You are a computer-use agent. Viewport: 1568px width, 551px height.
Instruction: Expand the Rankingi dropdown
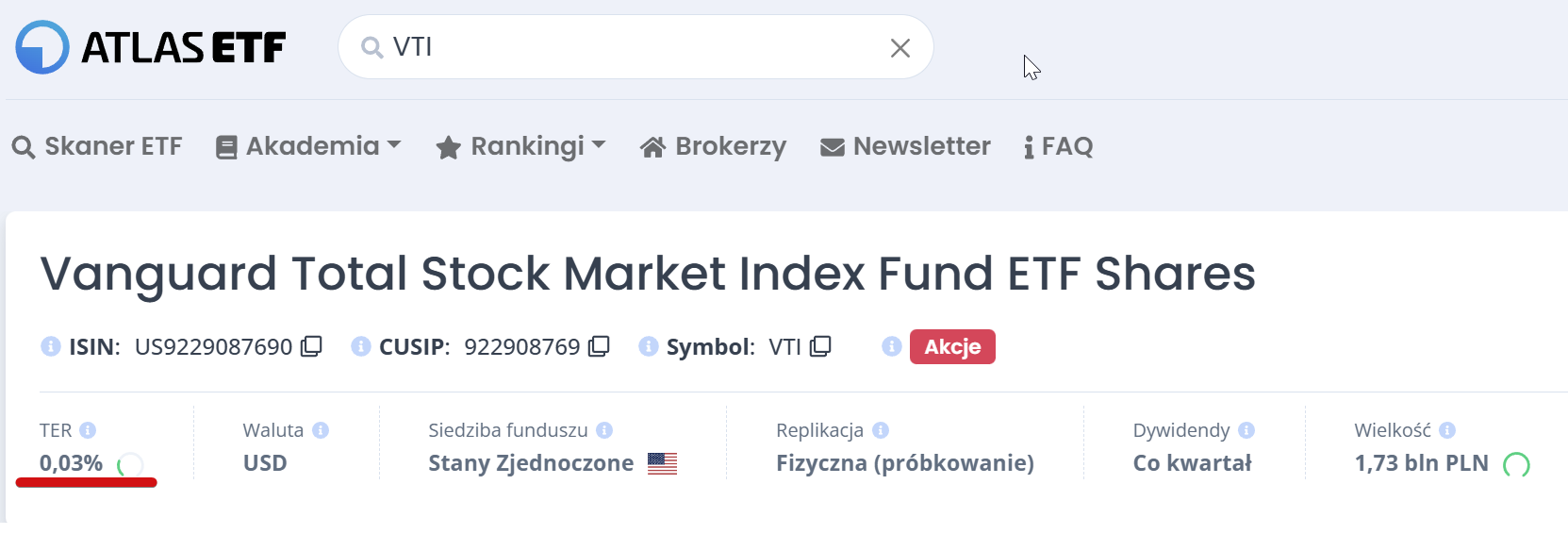click(x=521, y=146)
